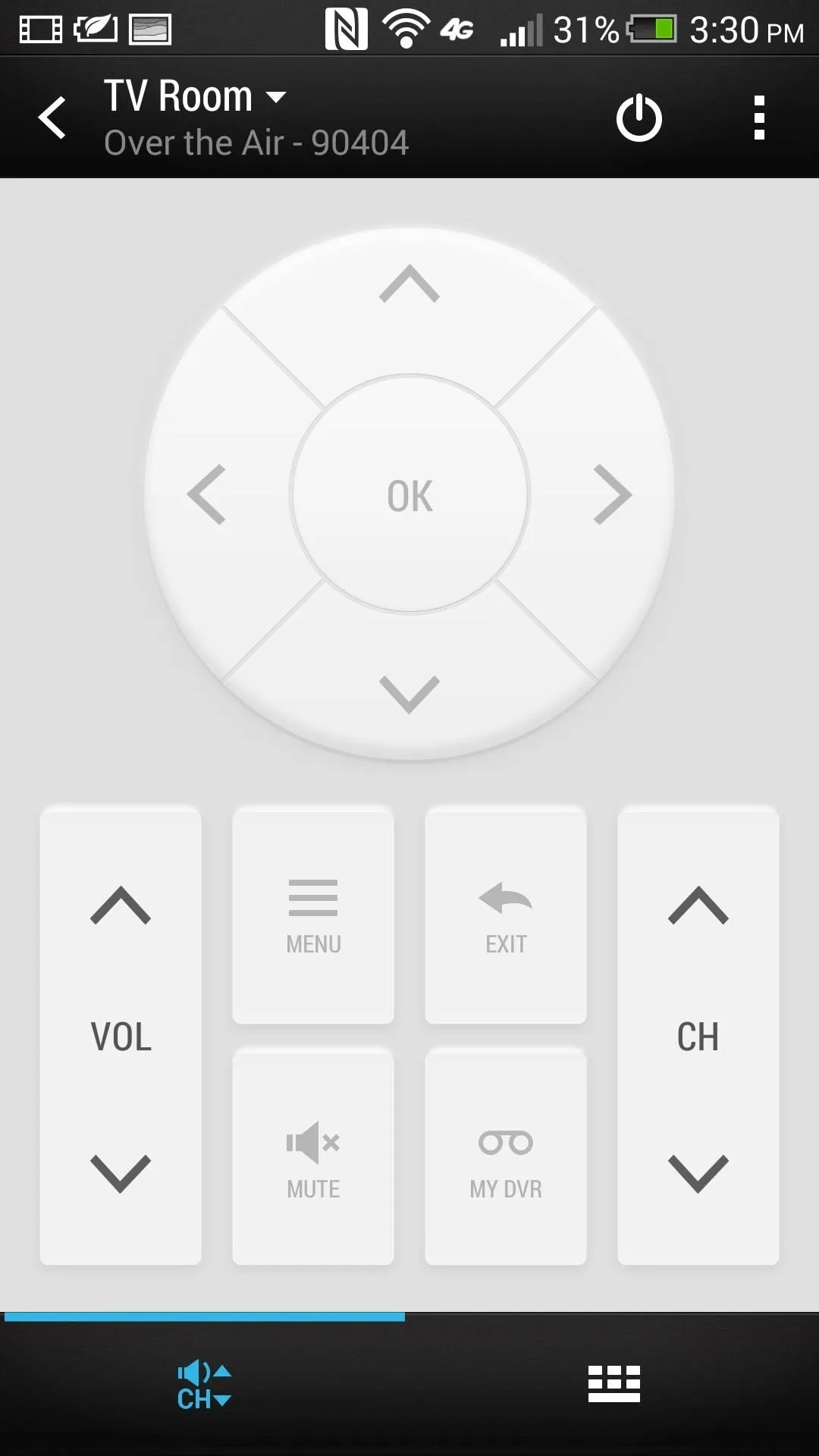
Task: Open the TV Room dropdown
Action: pyautogui.click(x=196, y=96)
